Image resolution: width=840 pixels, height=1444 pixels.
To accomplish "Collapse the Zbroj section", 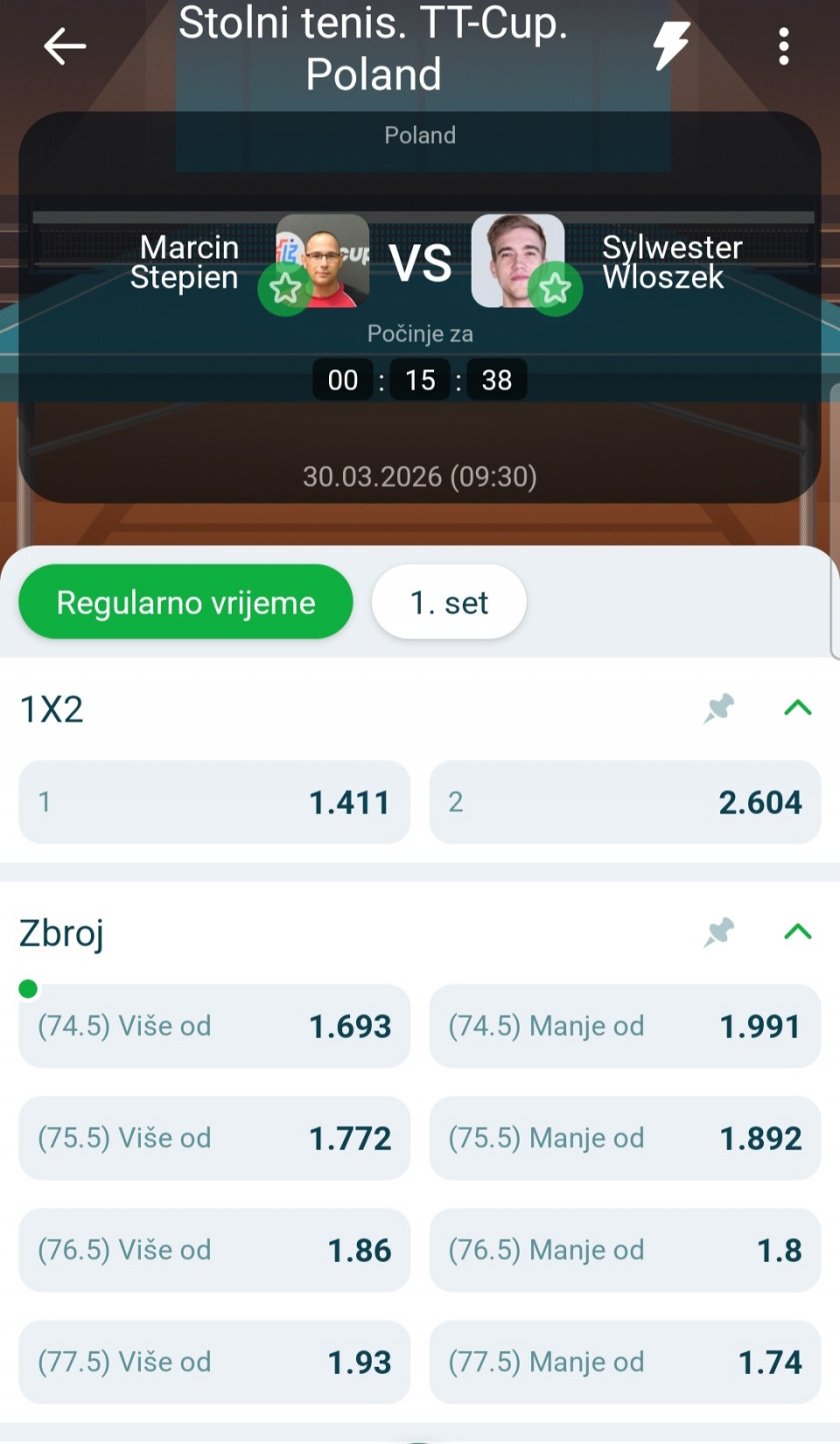I will (797, 932).
